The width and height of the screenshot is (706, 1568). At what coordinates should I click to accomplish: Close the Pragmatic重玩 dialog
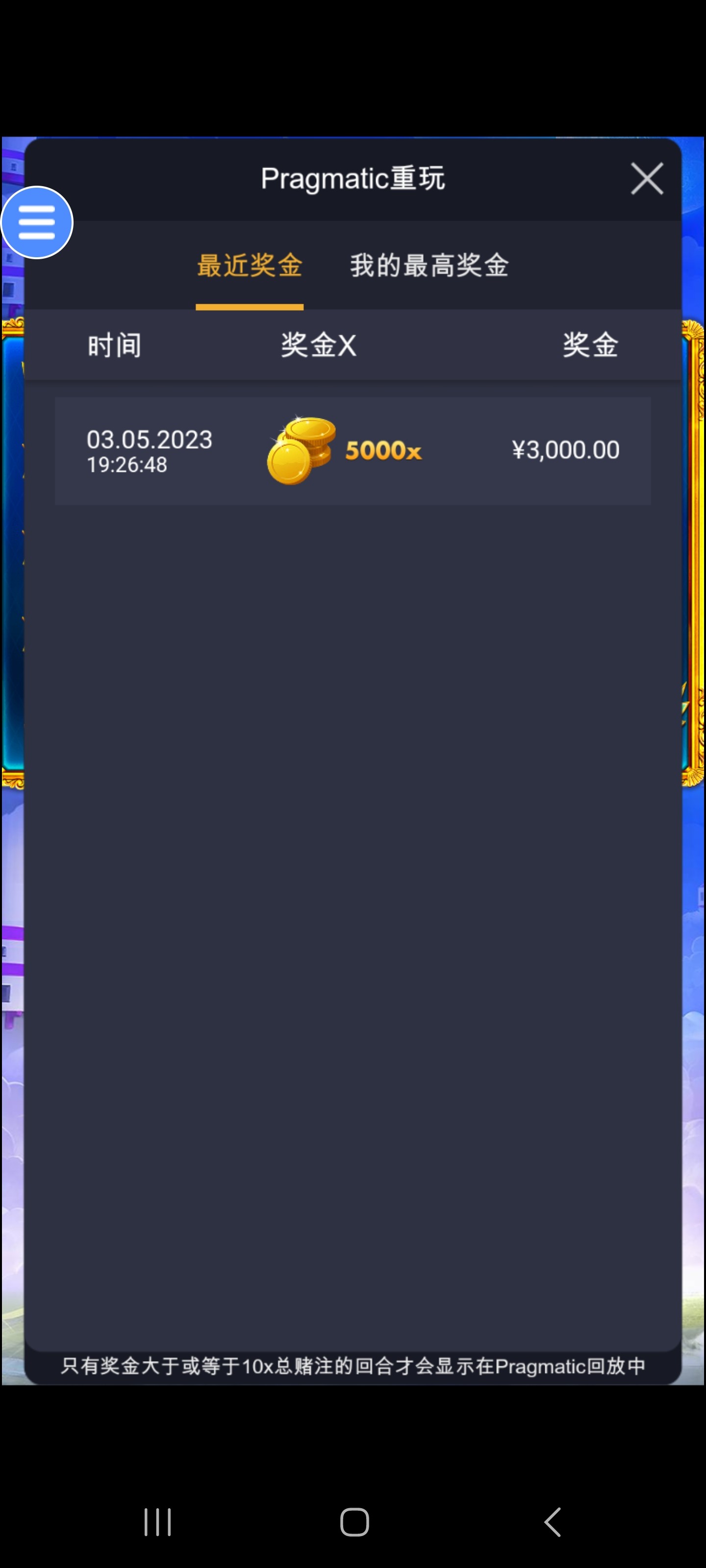tap(646, 178)
